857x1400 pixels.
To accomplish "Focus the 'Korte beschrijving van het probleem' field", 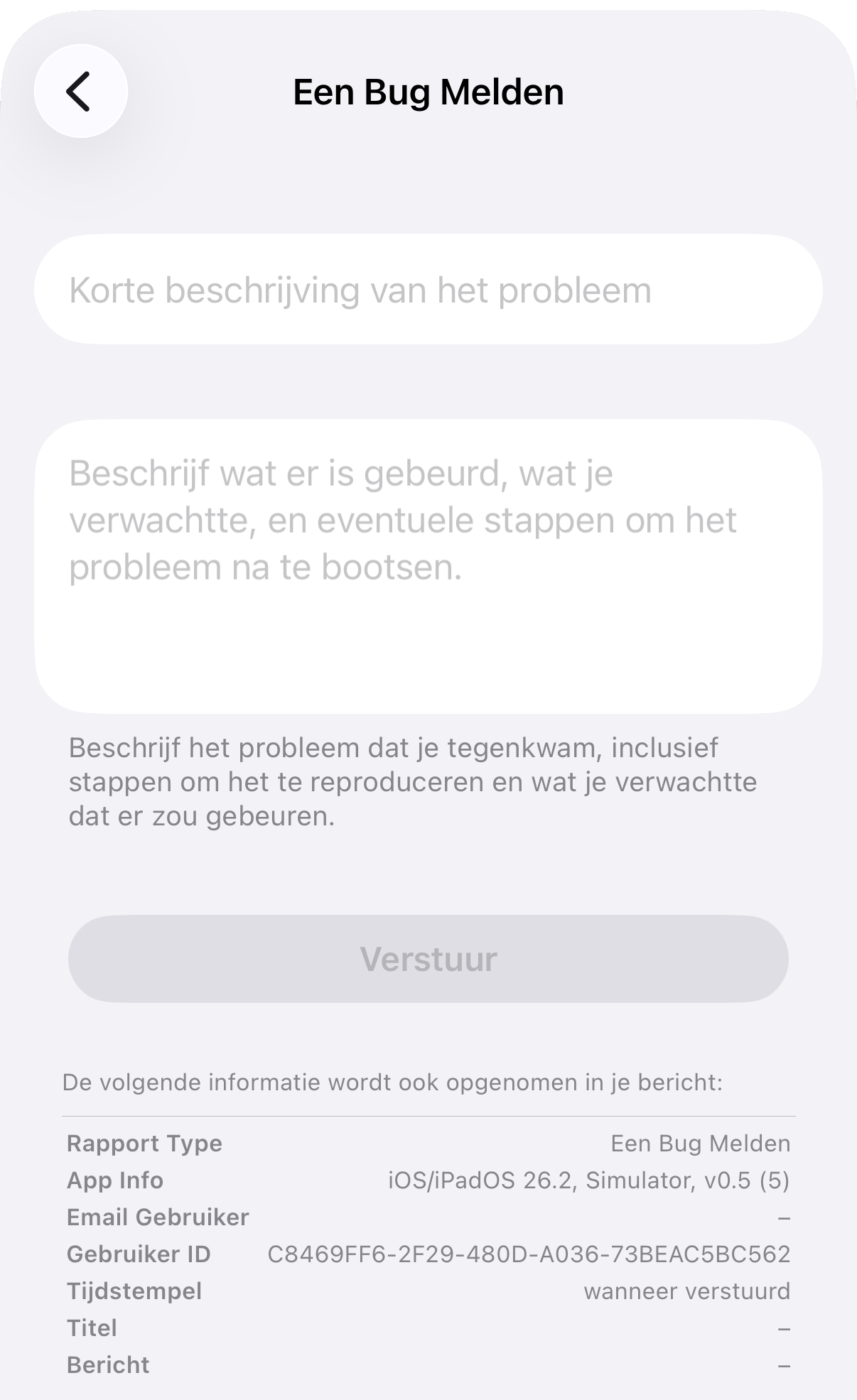I will point(428,290).
